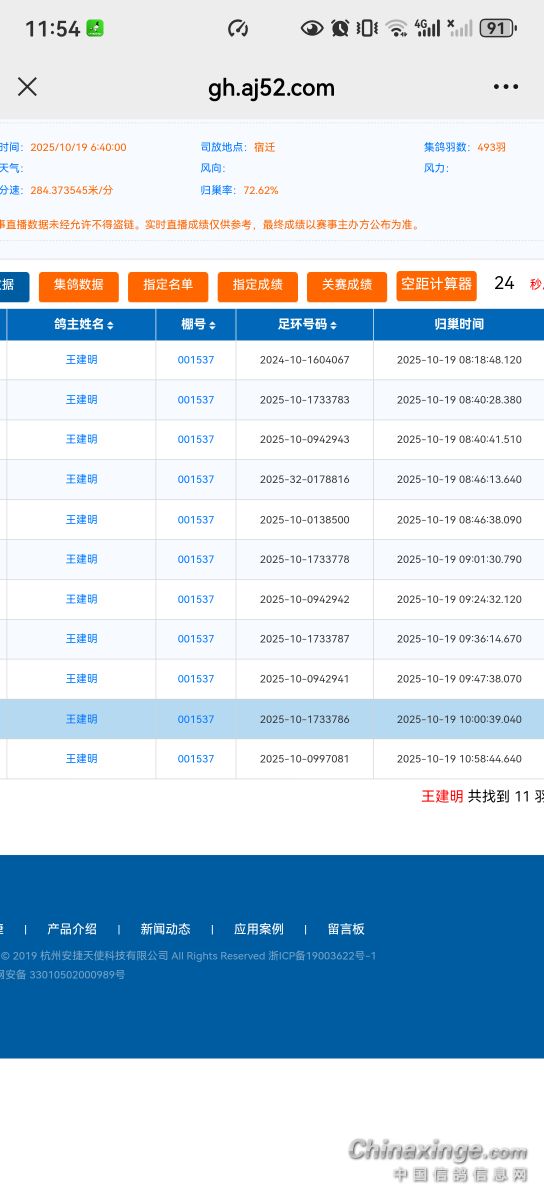Open the 指定成绩 button
The image size is (544, 1200).
(258, 286)
